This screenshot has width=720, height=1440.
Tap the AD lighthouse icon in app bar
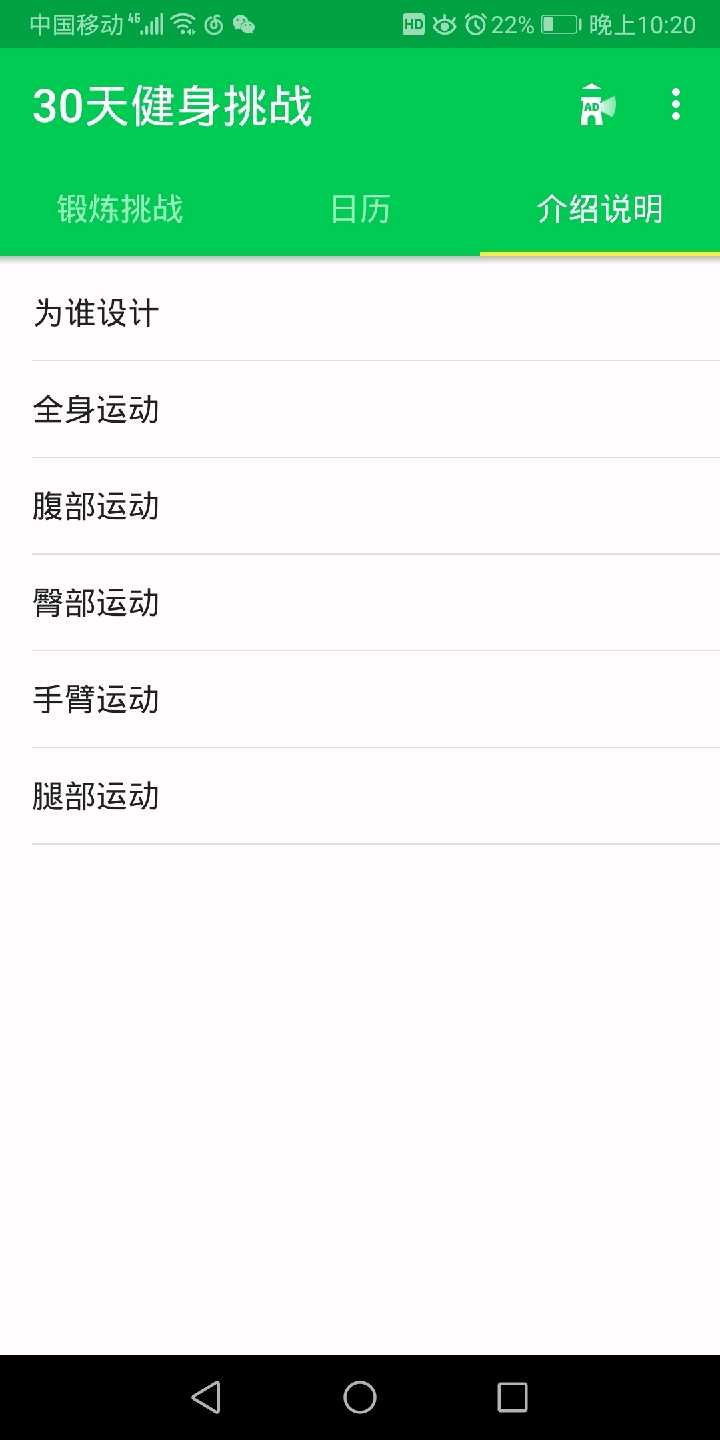(597, 104)
